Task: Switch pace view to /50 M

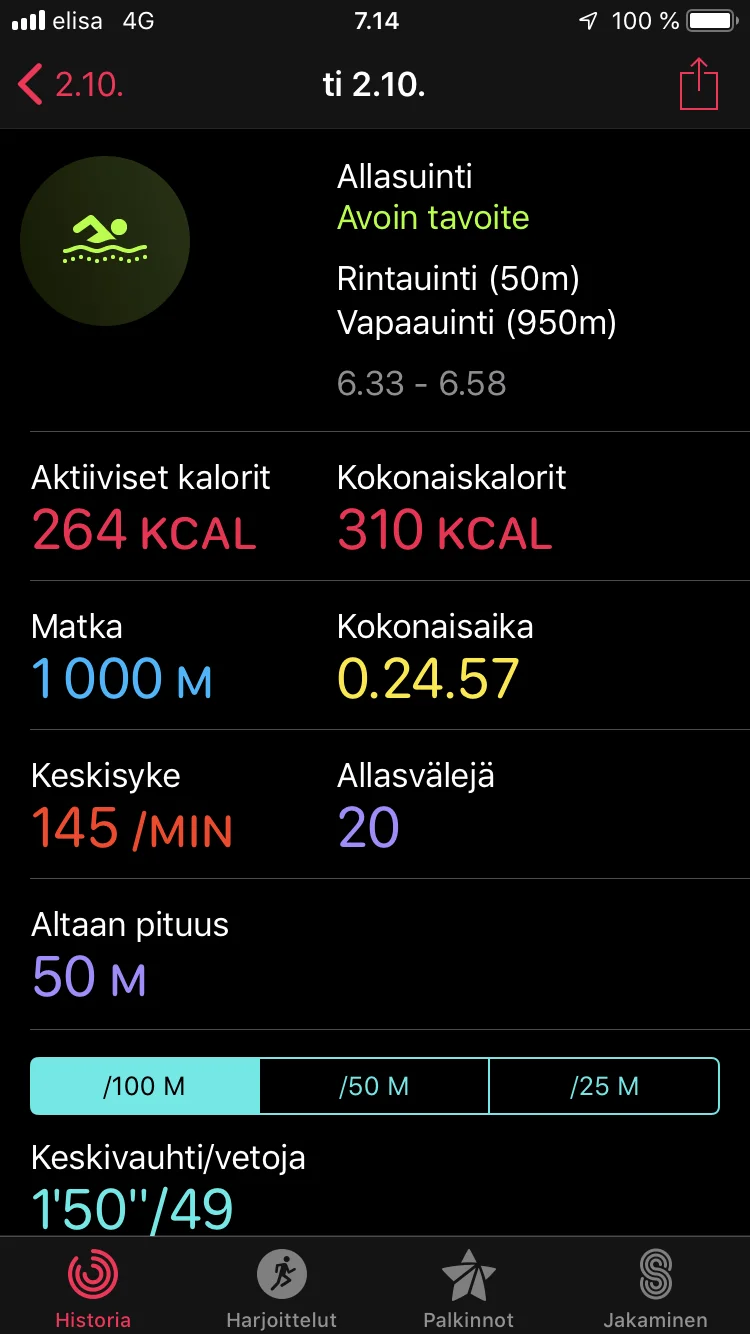Action: 374,1086
